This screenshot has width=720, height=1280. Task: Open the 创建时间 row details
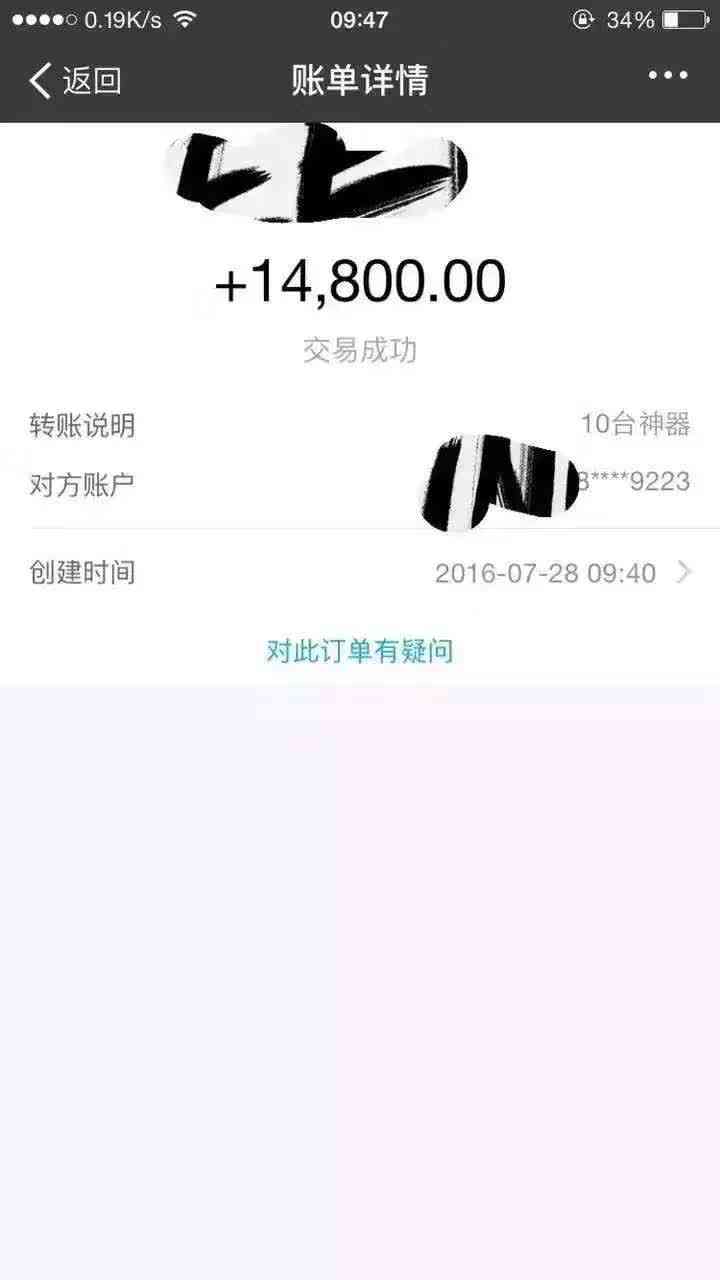click(360, 573)
